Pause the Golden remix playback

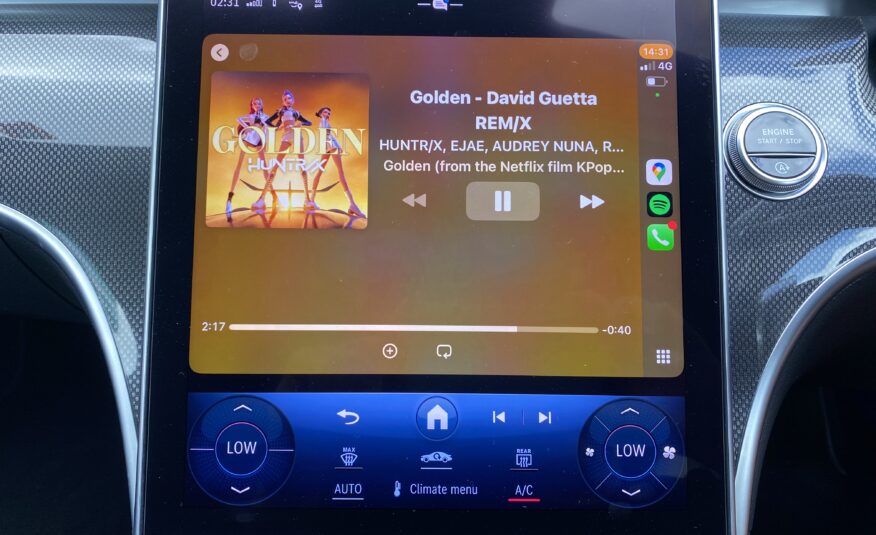coord(502,201)
